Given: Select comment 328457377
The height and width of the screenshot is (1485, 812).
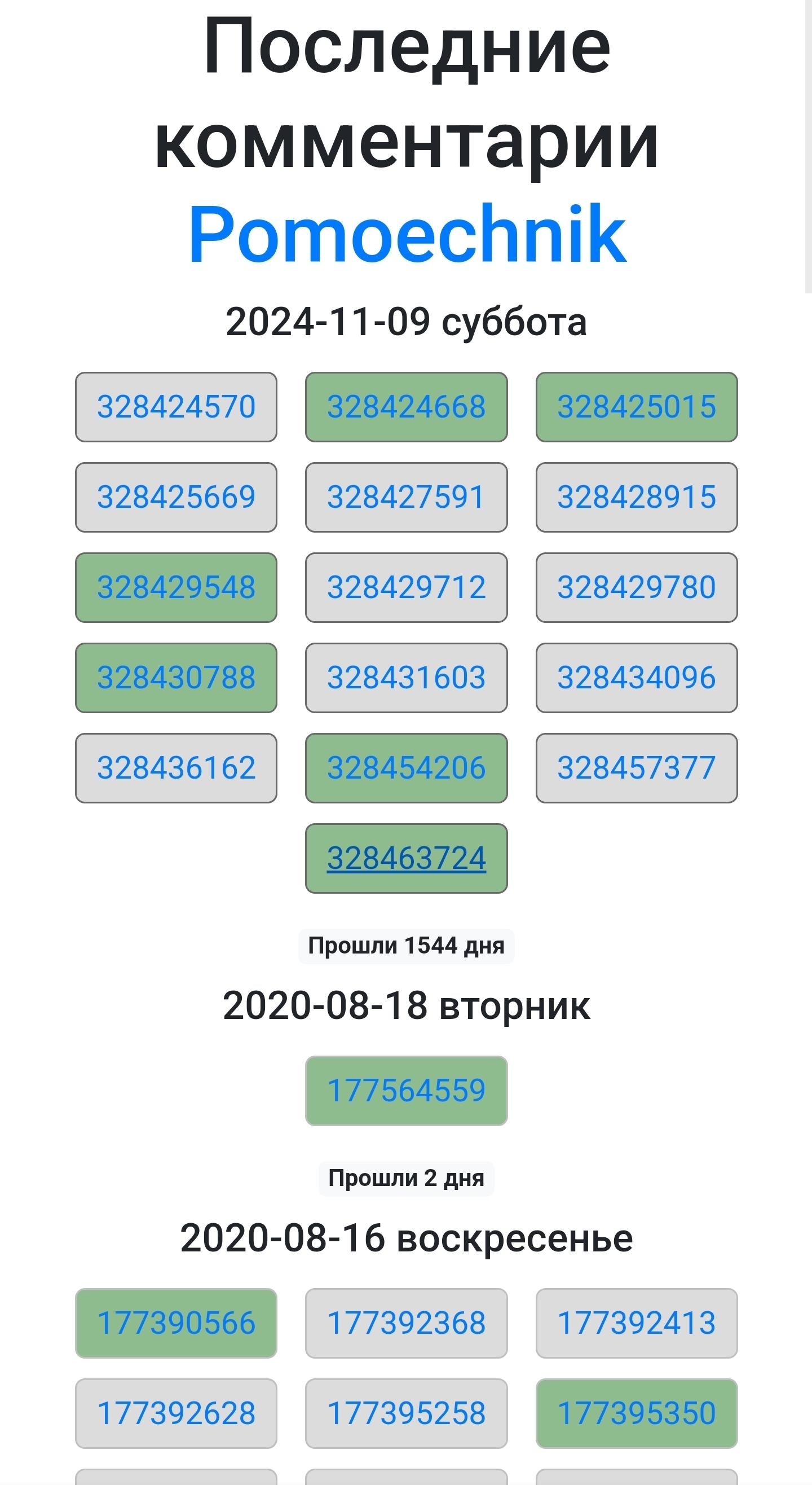Looking at the screenshot, I should (x=636, y=768).
